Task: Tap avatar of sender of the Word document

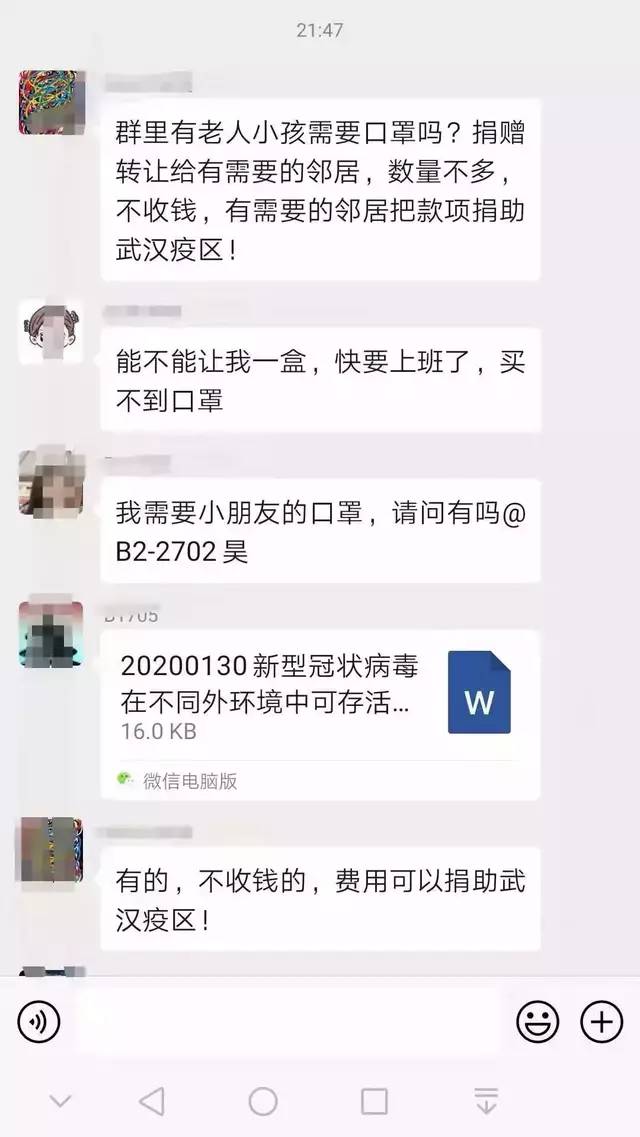Action: 50,635
